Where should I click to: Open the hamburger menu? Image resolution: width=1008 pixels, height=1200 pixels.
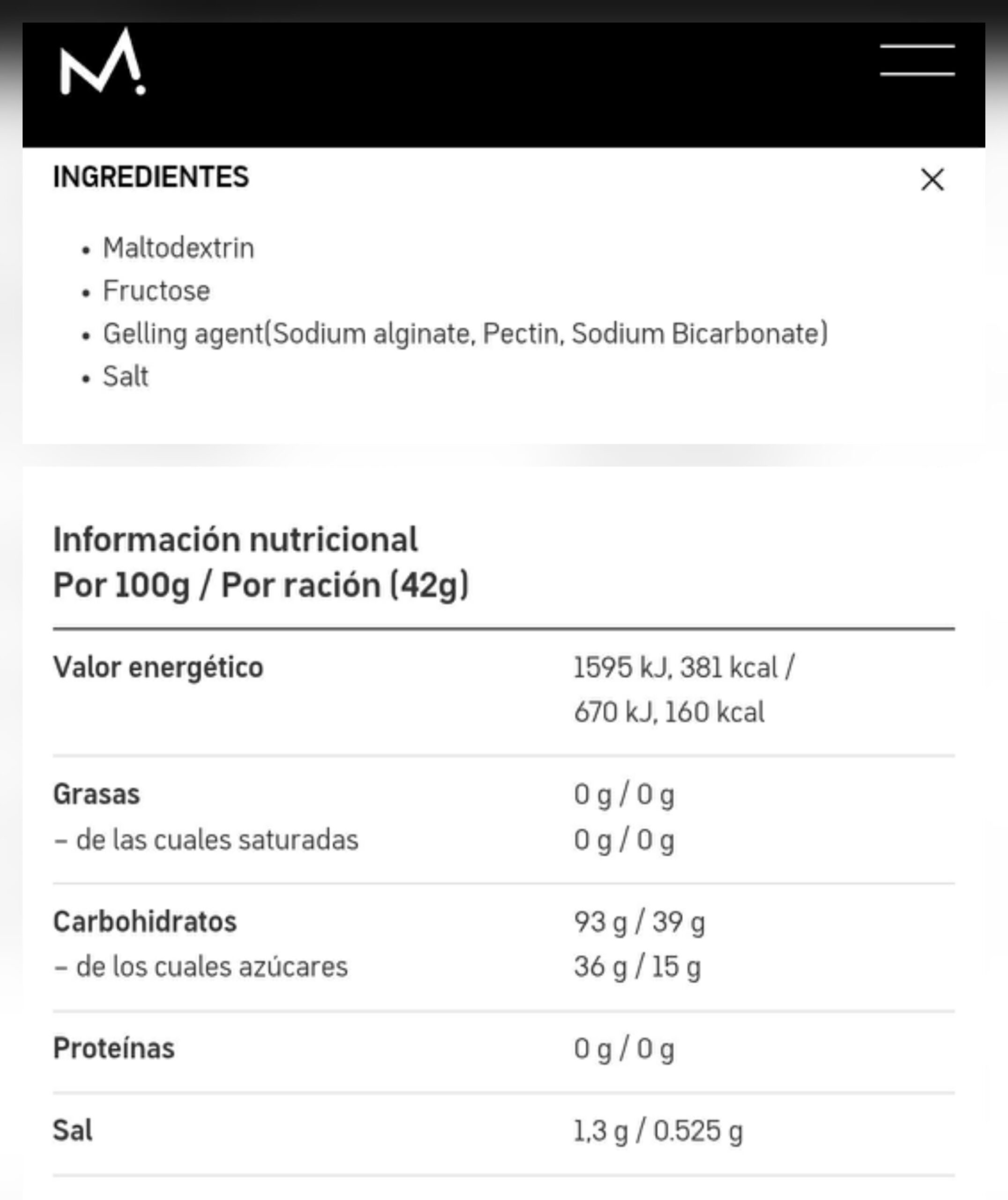point(917,60)
